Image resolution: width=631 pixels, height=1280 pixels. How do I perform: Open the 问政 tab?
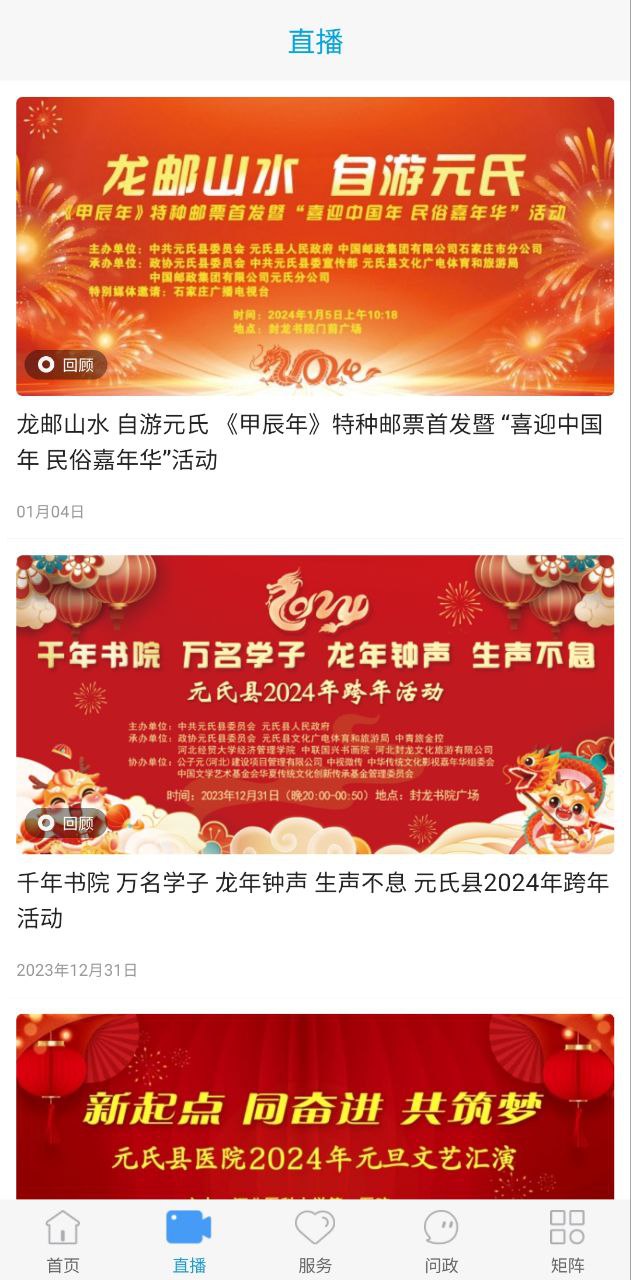[x=441, y=1240]
